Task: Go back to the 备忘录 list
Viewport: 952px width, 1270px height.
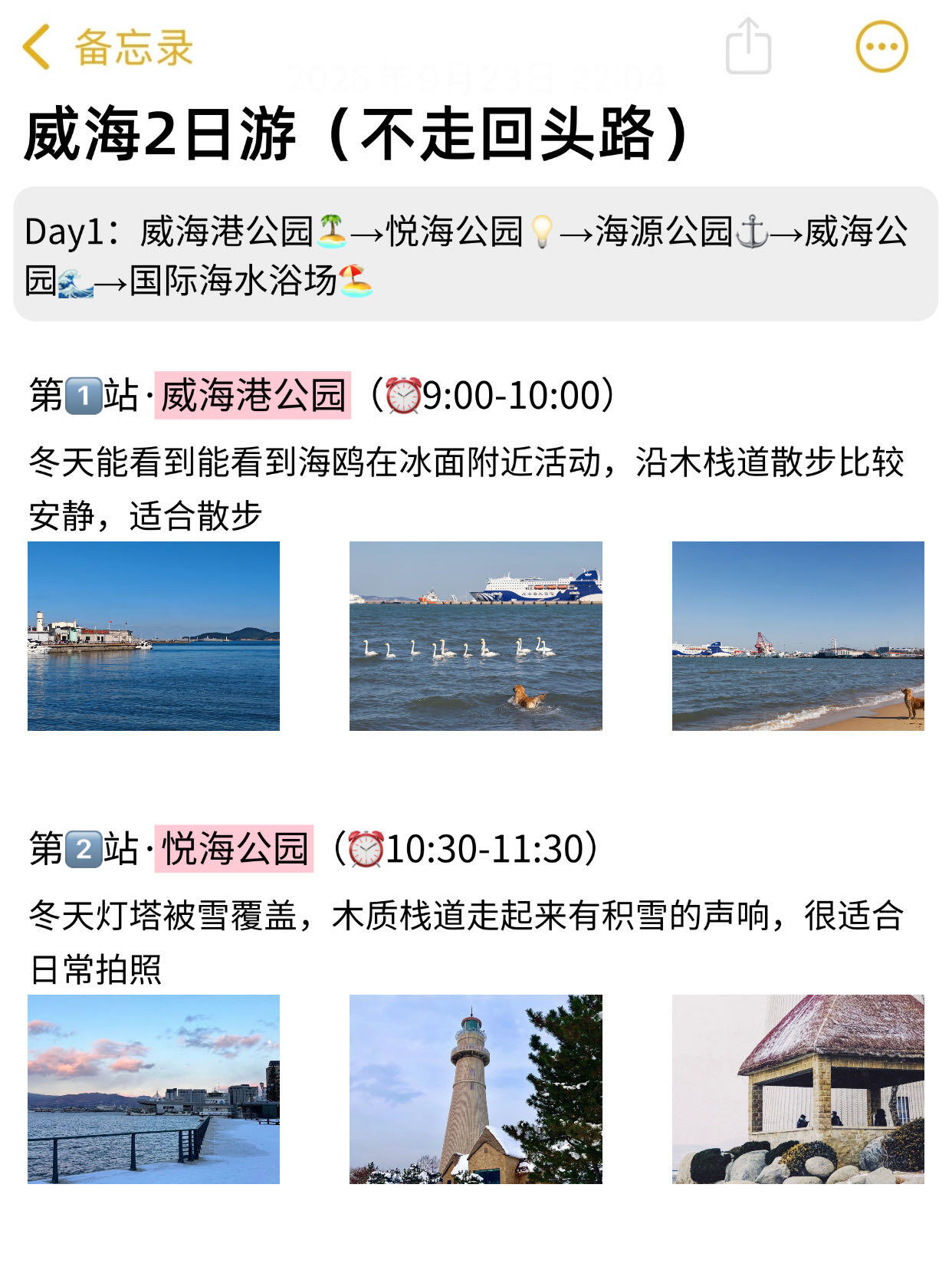Action: tap(107, 48)
